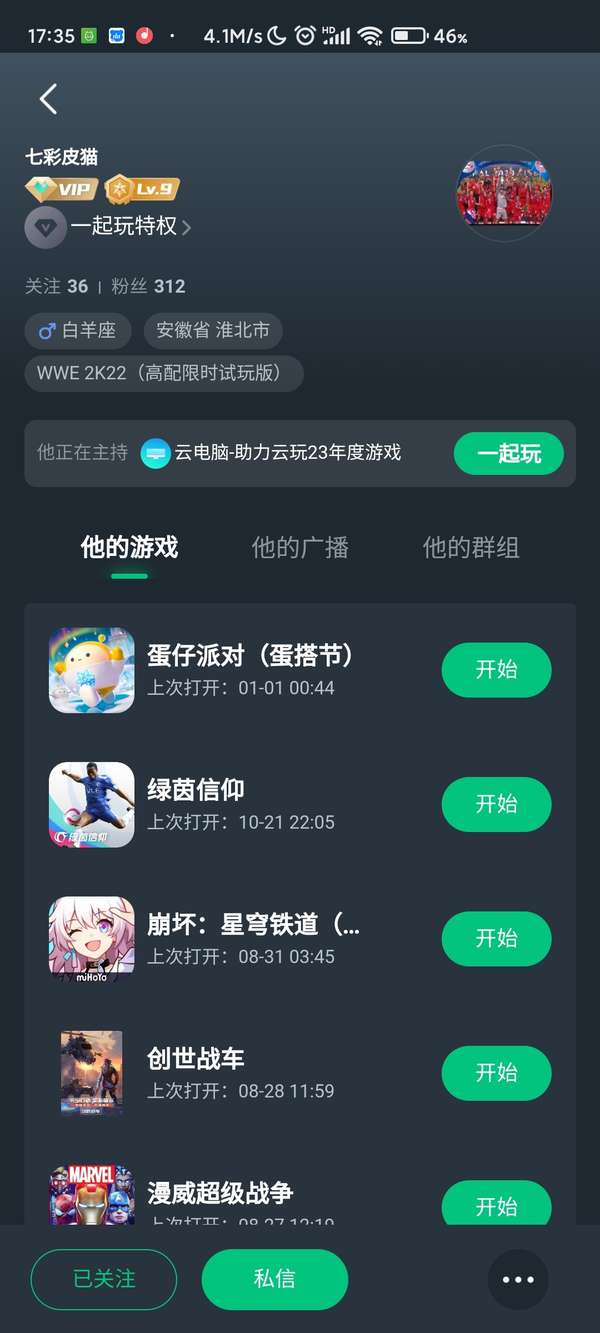Launch 漫威超级战争 via 开始
The height and width of the screenshot is (1333, 600).
point(496,1203)
